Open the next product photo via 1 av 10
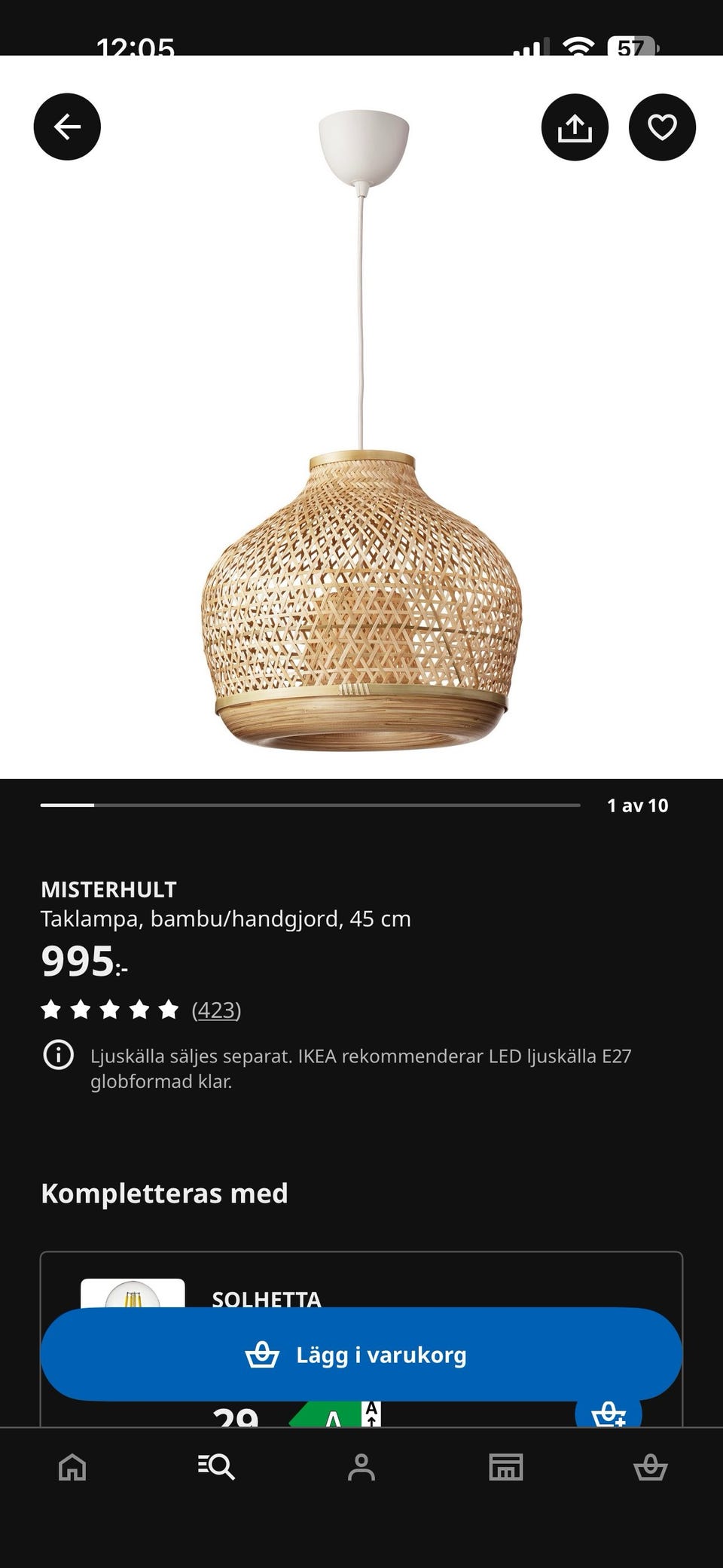 (x=636, y=805)
